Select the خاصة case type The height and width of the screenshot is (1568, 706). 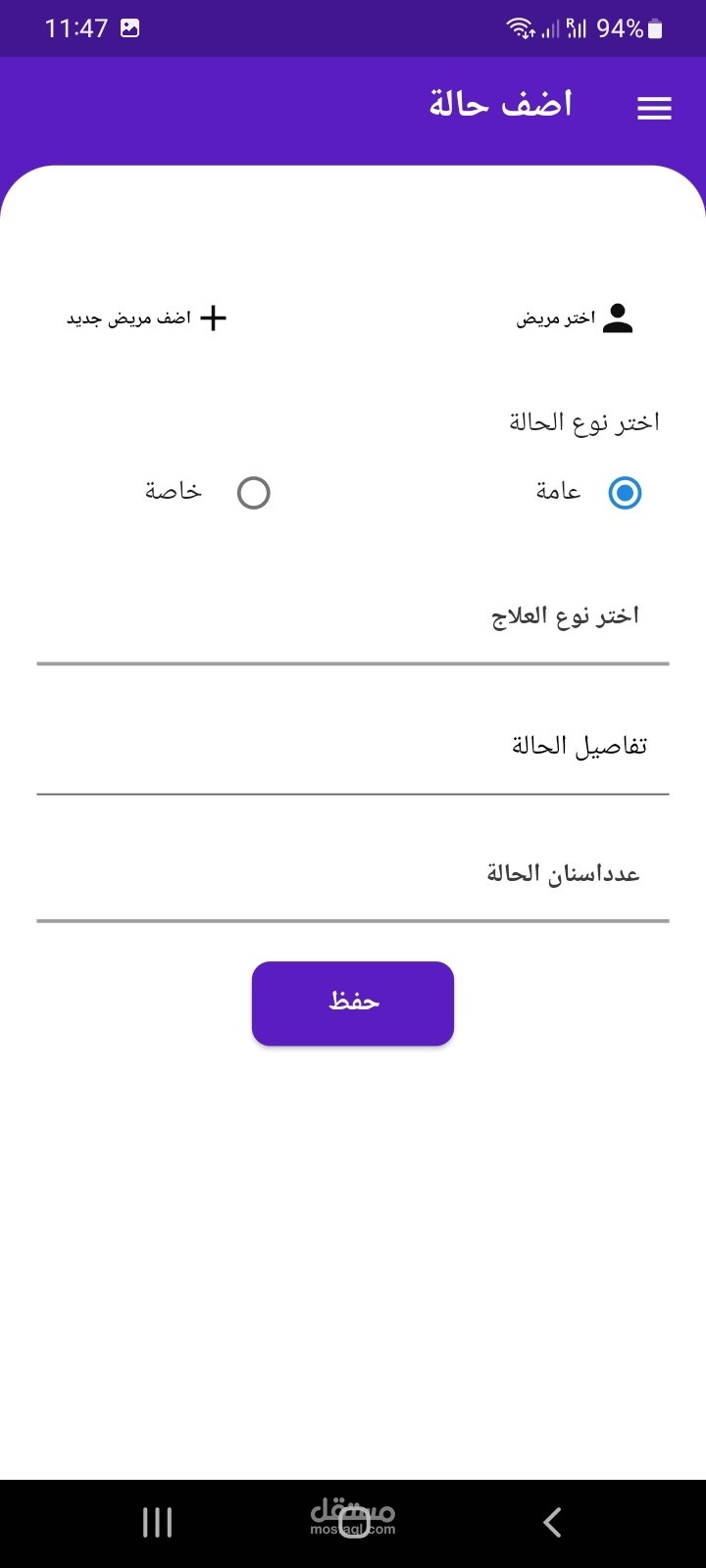253,493
